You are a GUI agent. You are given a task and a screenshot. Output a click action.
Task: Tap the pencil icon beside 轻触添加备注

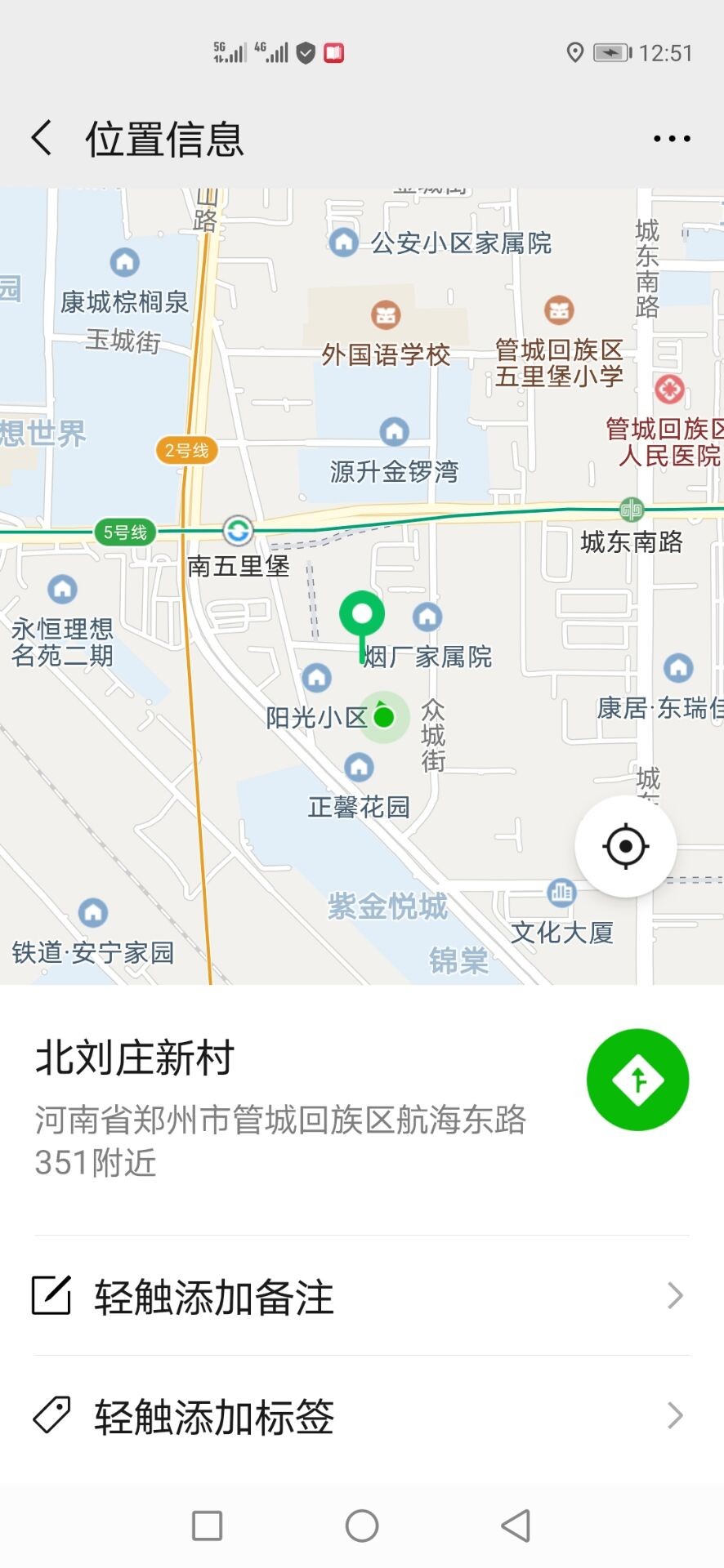tap(52, 1295)
